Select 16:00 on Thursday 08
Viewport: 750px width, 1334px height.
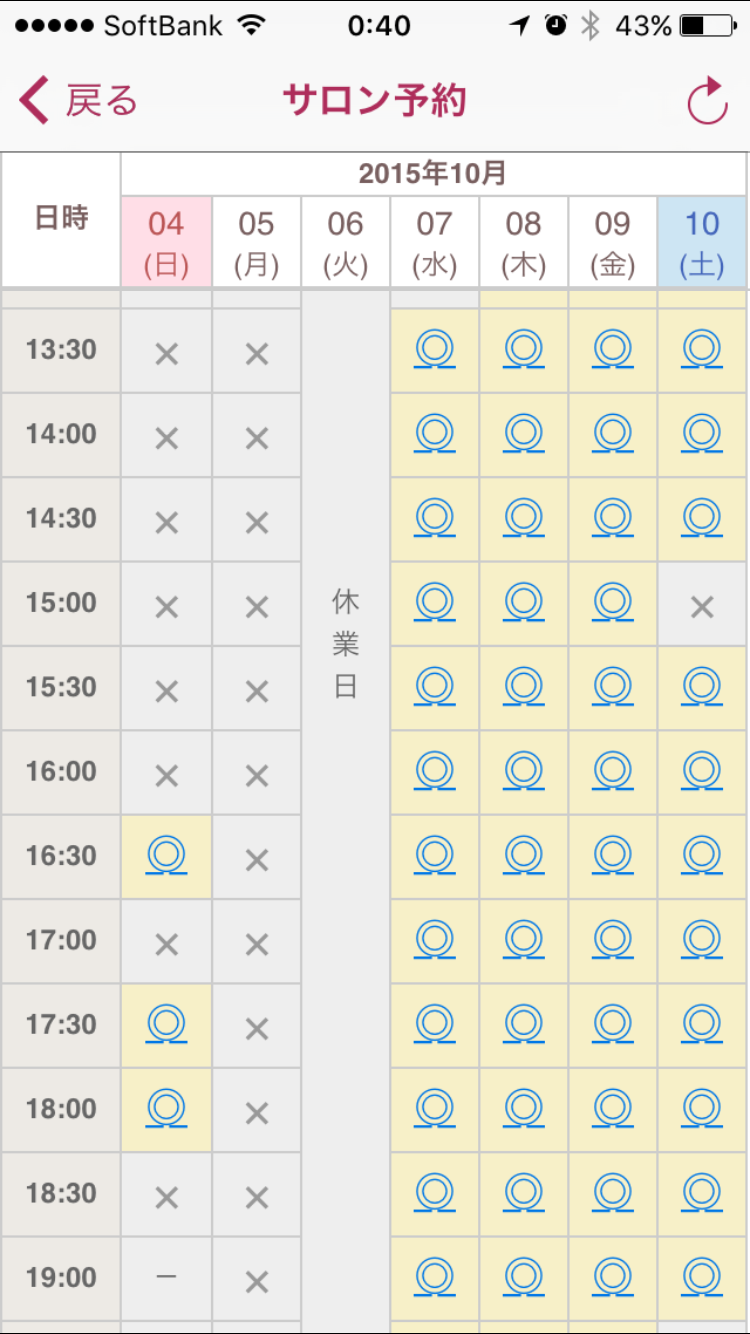point(523,771)
